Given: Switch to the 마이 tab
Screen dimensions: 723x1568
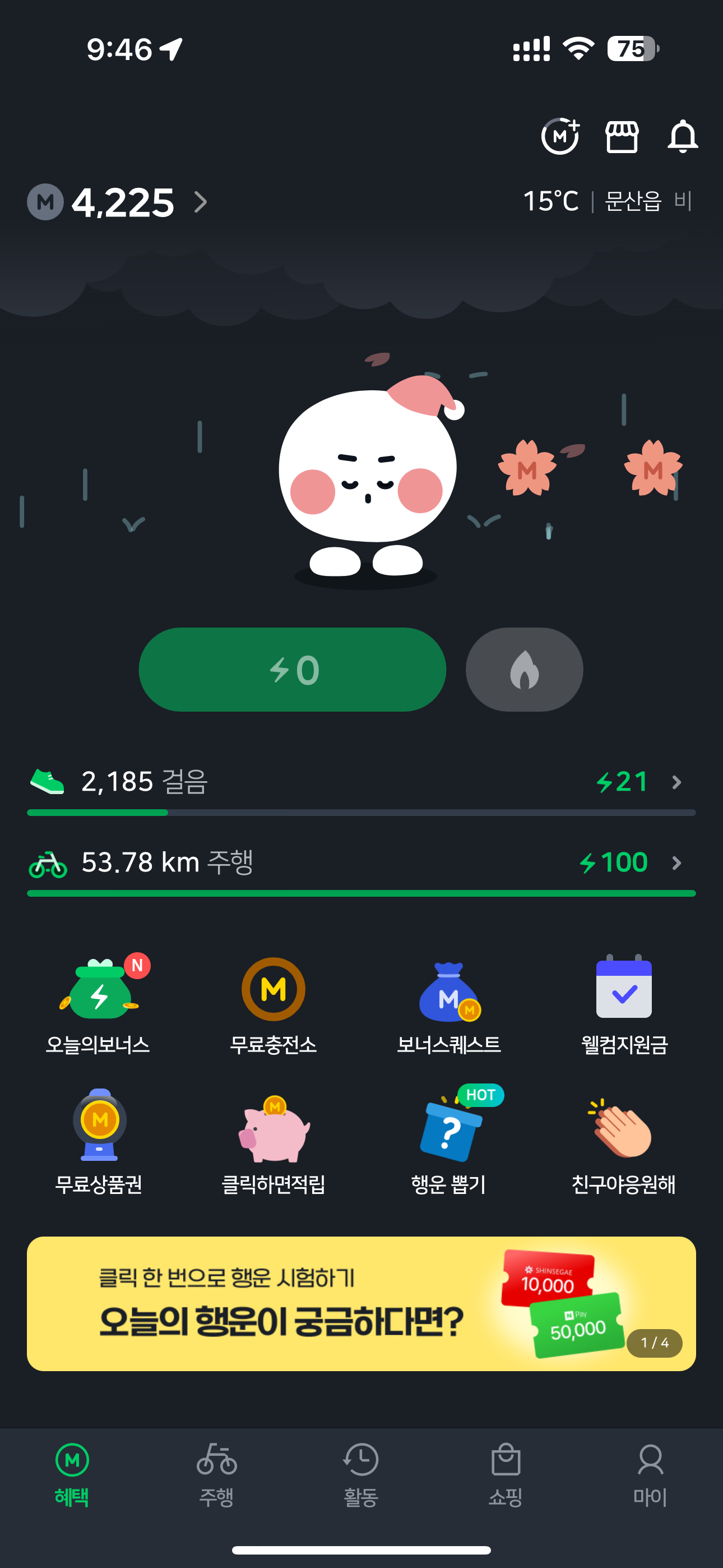Looking at the screenshot, I should point(650,1474).
